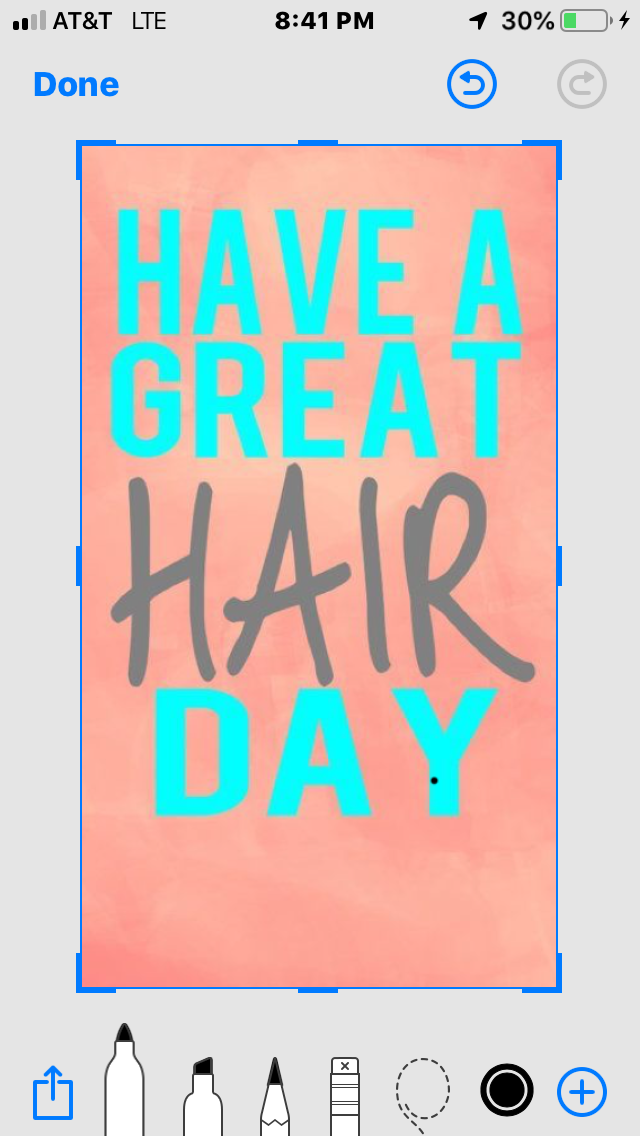Select the marker pen tool

pos(124,1082)
